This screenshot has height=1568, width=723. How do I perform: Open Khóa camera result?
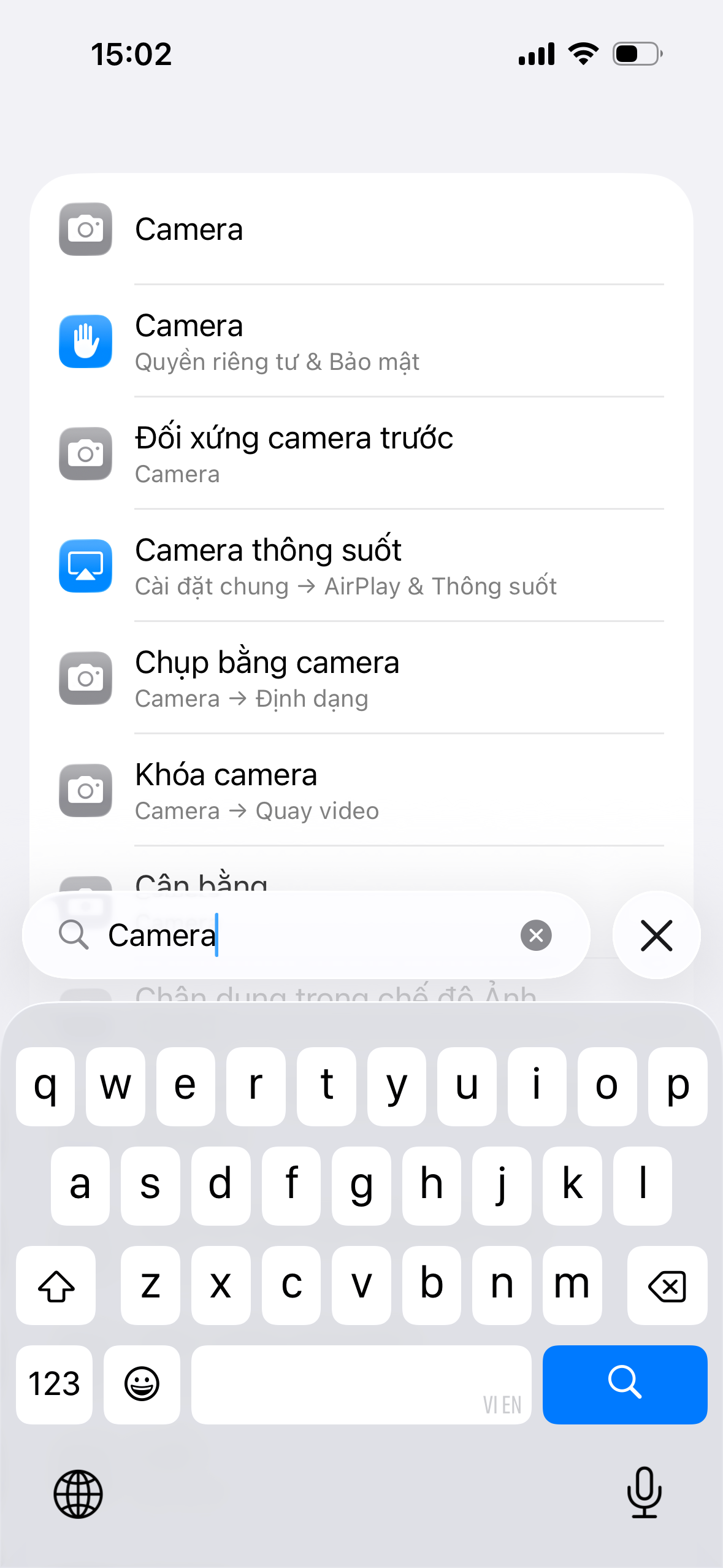coord(362,791)
